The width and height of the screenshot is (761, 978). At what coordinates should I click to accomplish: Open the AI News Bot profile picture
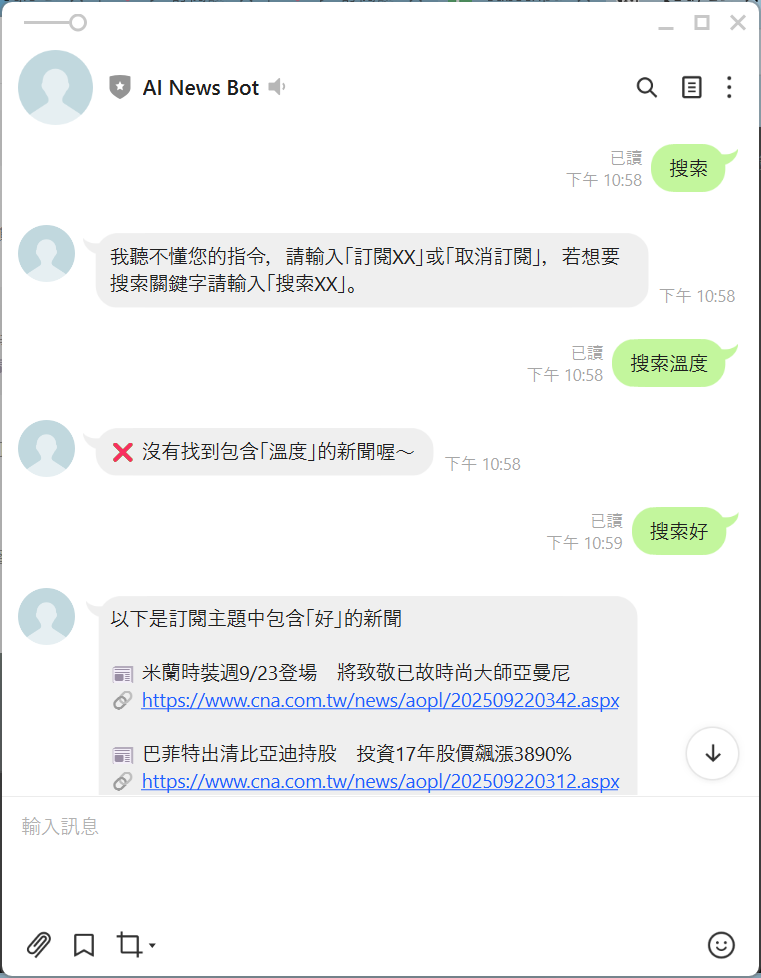coord(56,88)
